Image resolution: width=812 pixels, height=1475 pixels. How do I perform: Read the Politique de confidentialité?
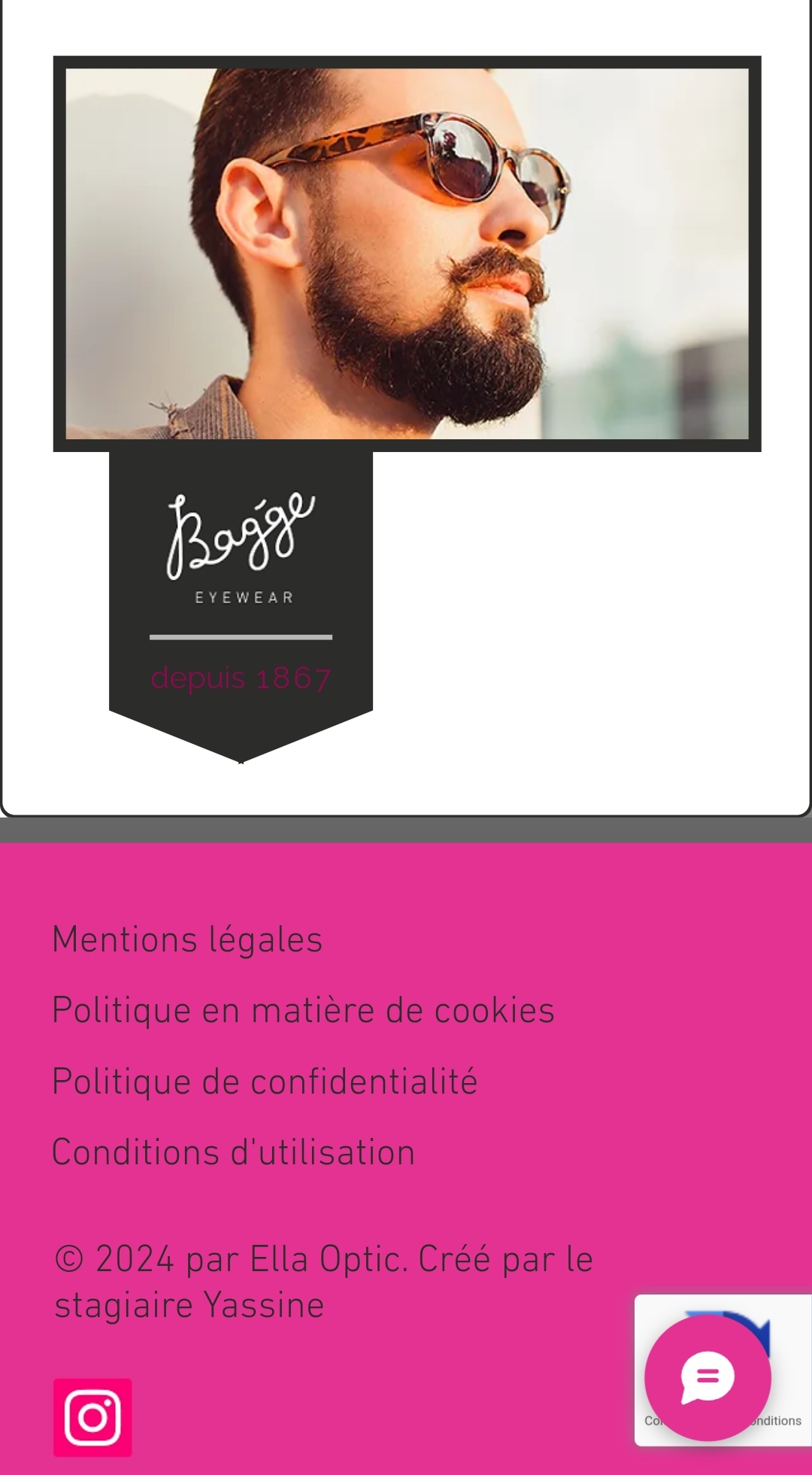click(x=265, y=1082)
